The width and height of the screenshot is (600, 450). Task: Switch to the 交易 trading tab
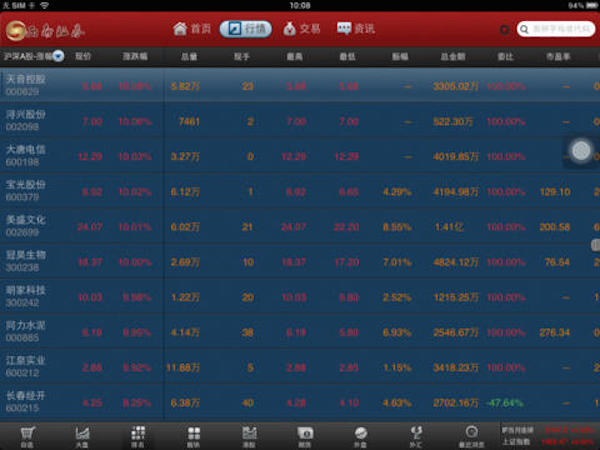pos(301,29)
